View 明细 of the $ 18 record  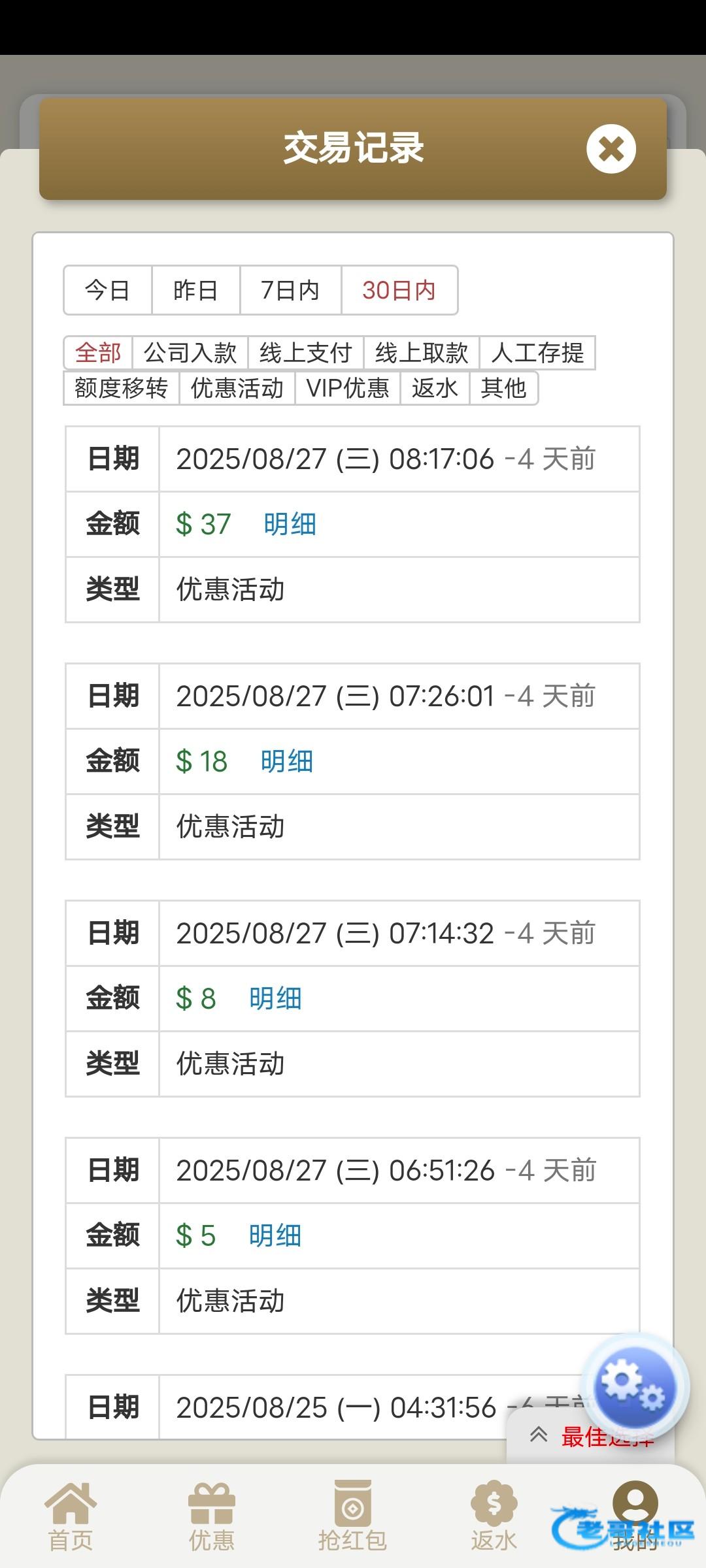287,761
